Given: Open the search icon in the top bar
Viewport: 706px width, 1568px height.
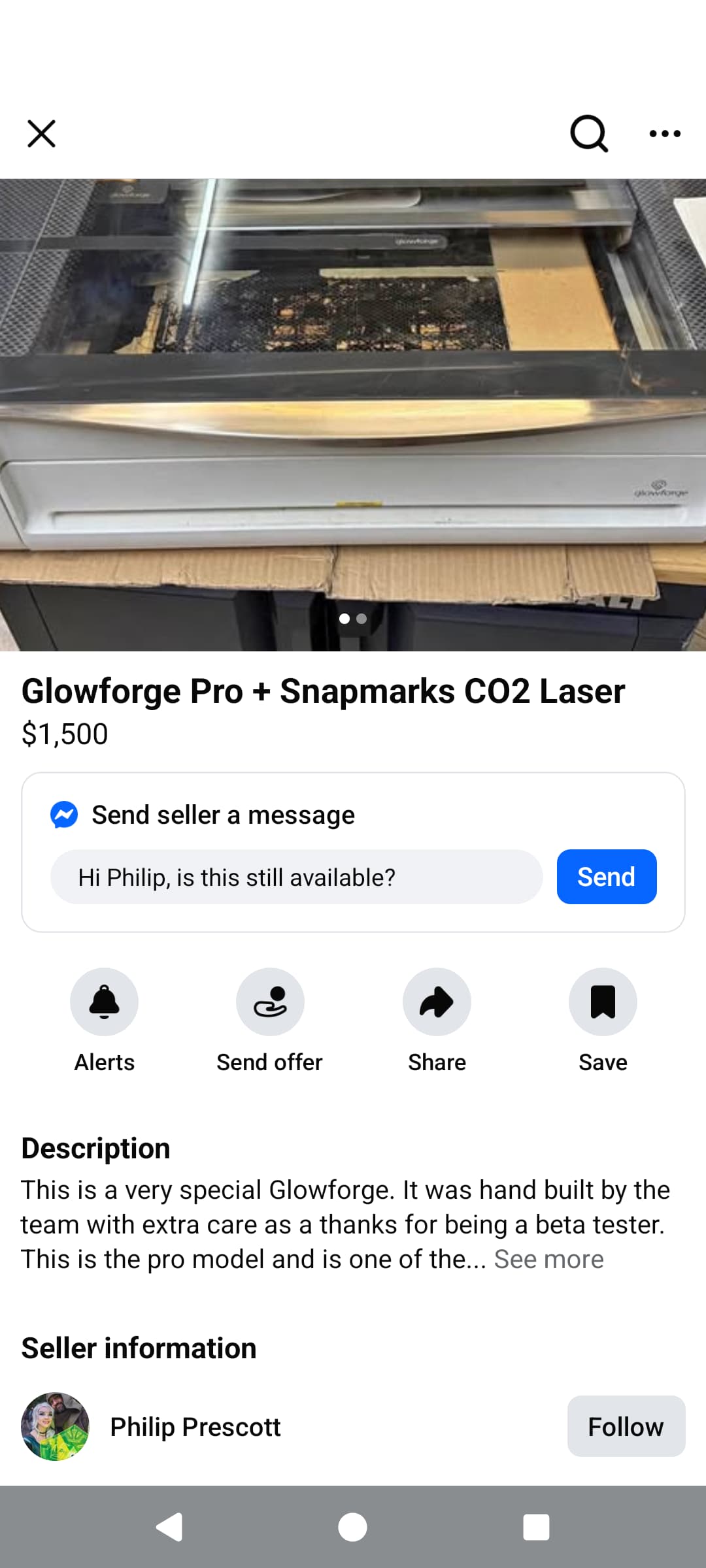Looking at the screenshot, I should pyautogui.click(x=589, y=134).
